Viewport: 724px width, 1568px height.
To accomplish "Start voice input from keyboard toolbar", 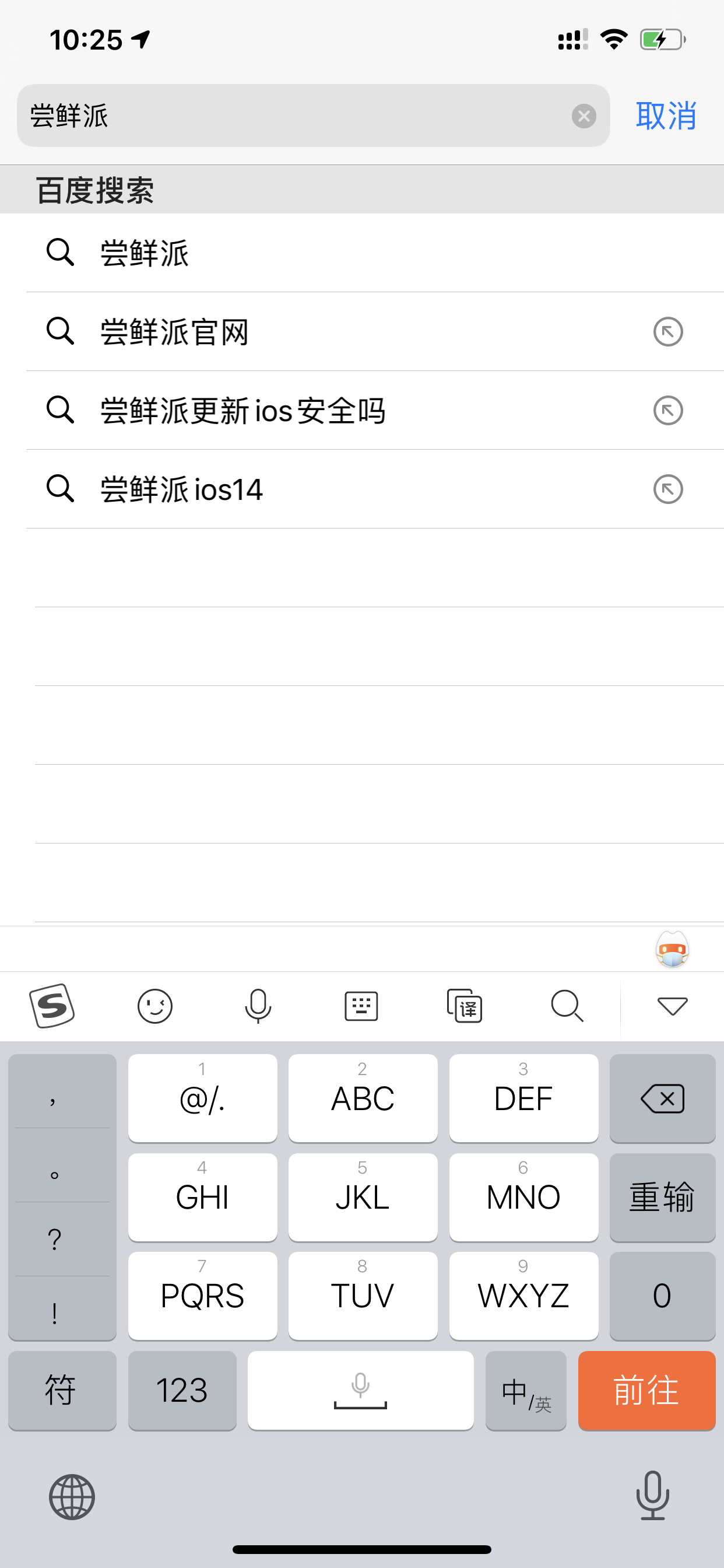I will coord(257,1006).
